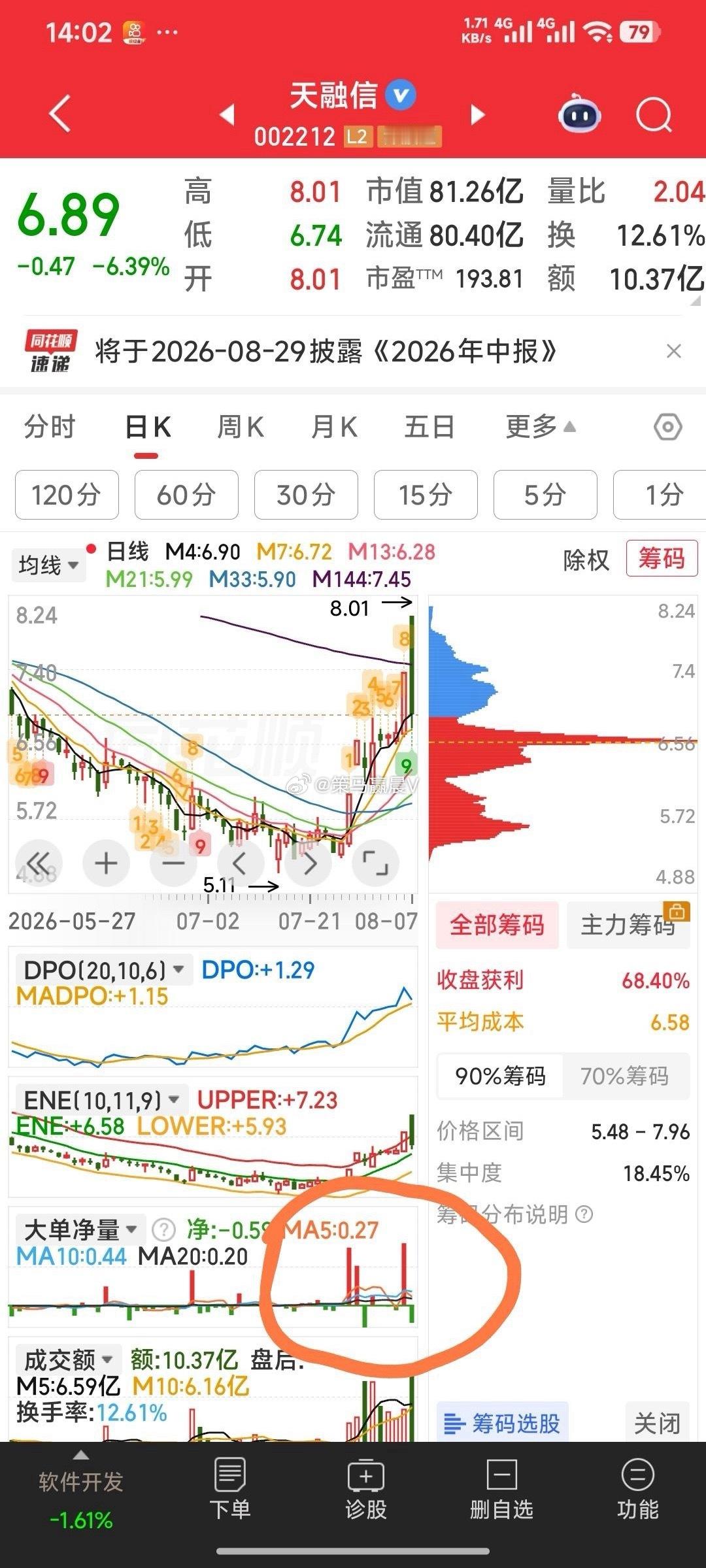
Task: Expand the 更多 period dropdown
Action: 541,427
